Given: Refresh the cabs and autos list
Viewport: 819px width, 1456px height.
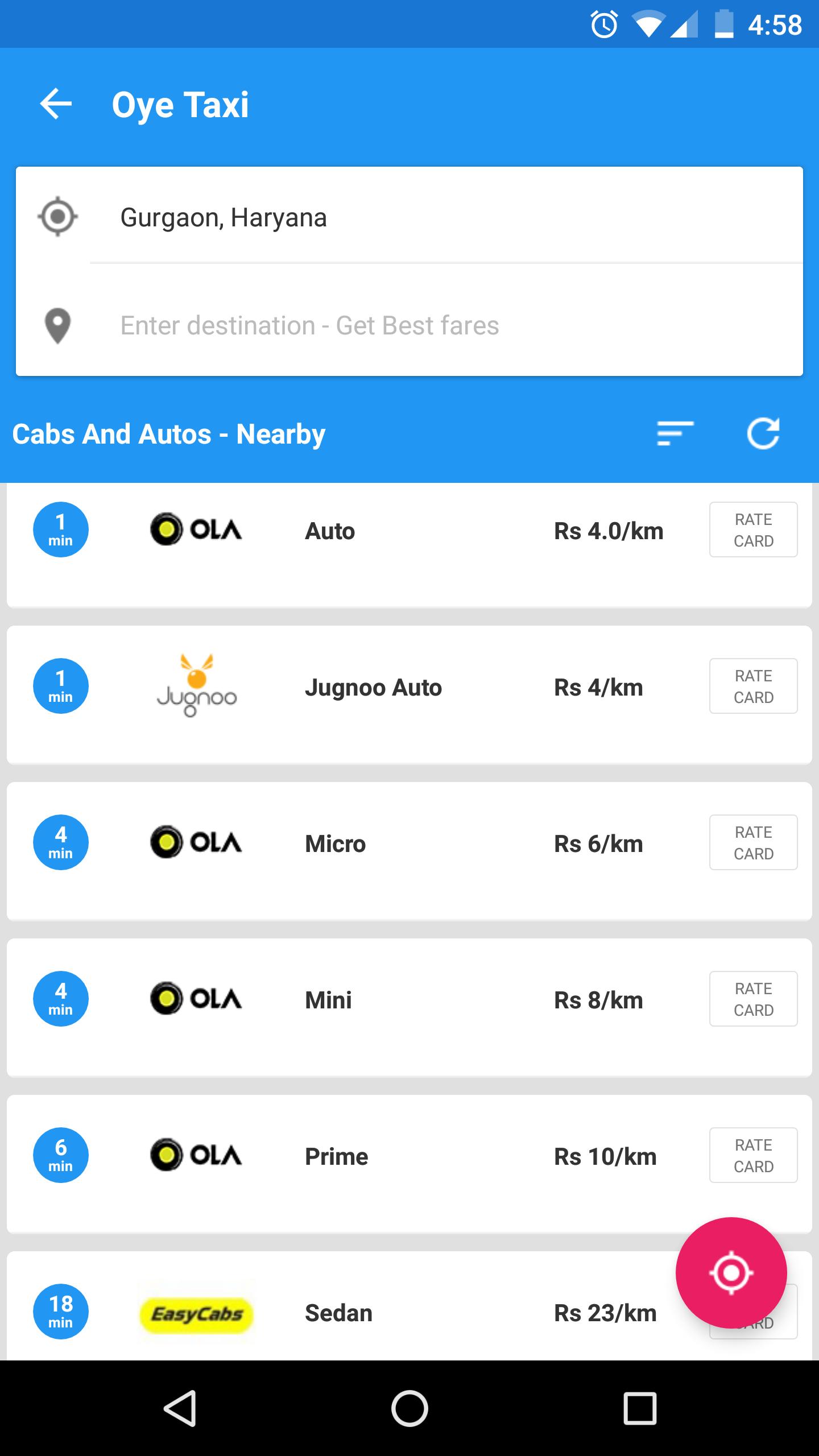Looking at the screenshot, I should pos(764,433).
